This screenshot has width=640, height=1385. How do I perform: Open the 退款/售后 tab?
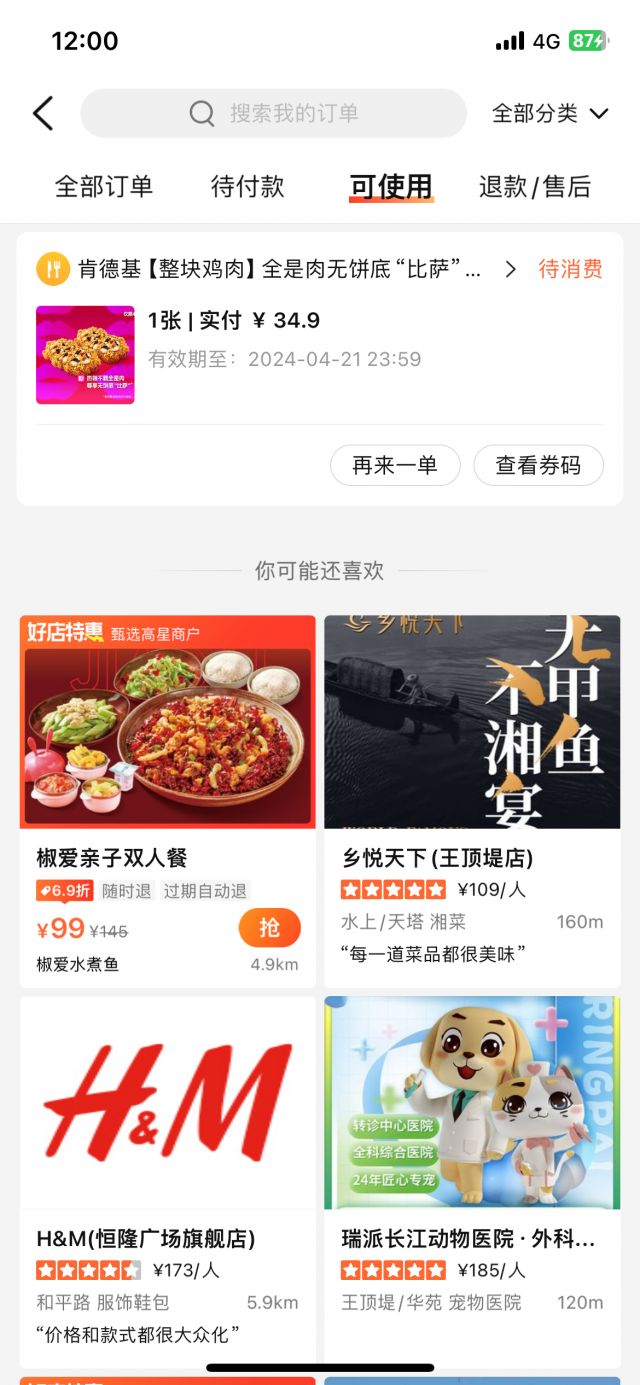pos(535,187)
